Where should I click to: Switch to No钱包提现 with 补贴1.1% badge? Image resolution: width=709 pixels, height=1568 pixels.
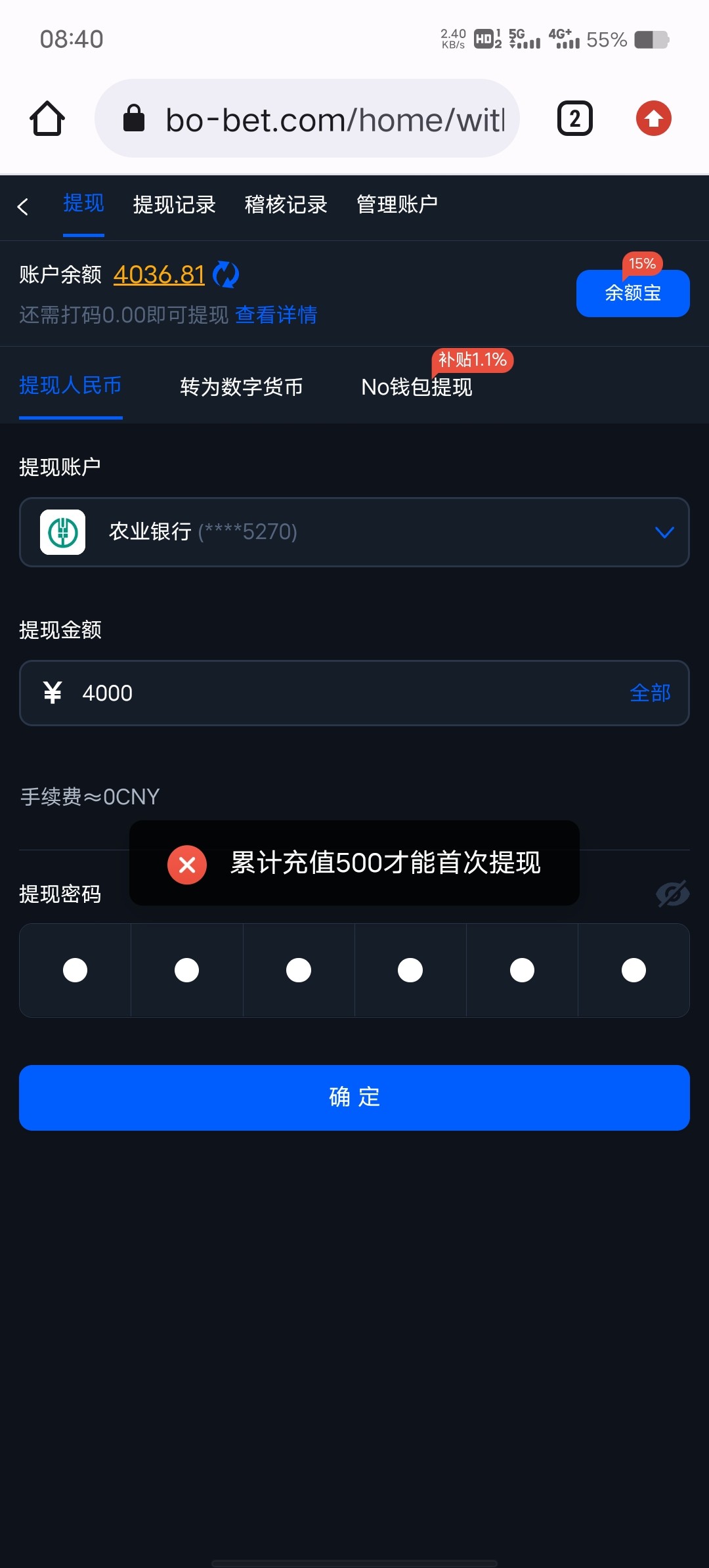(x=418, y=387)
